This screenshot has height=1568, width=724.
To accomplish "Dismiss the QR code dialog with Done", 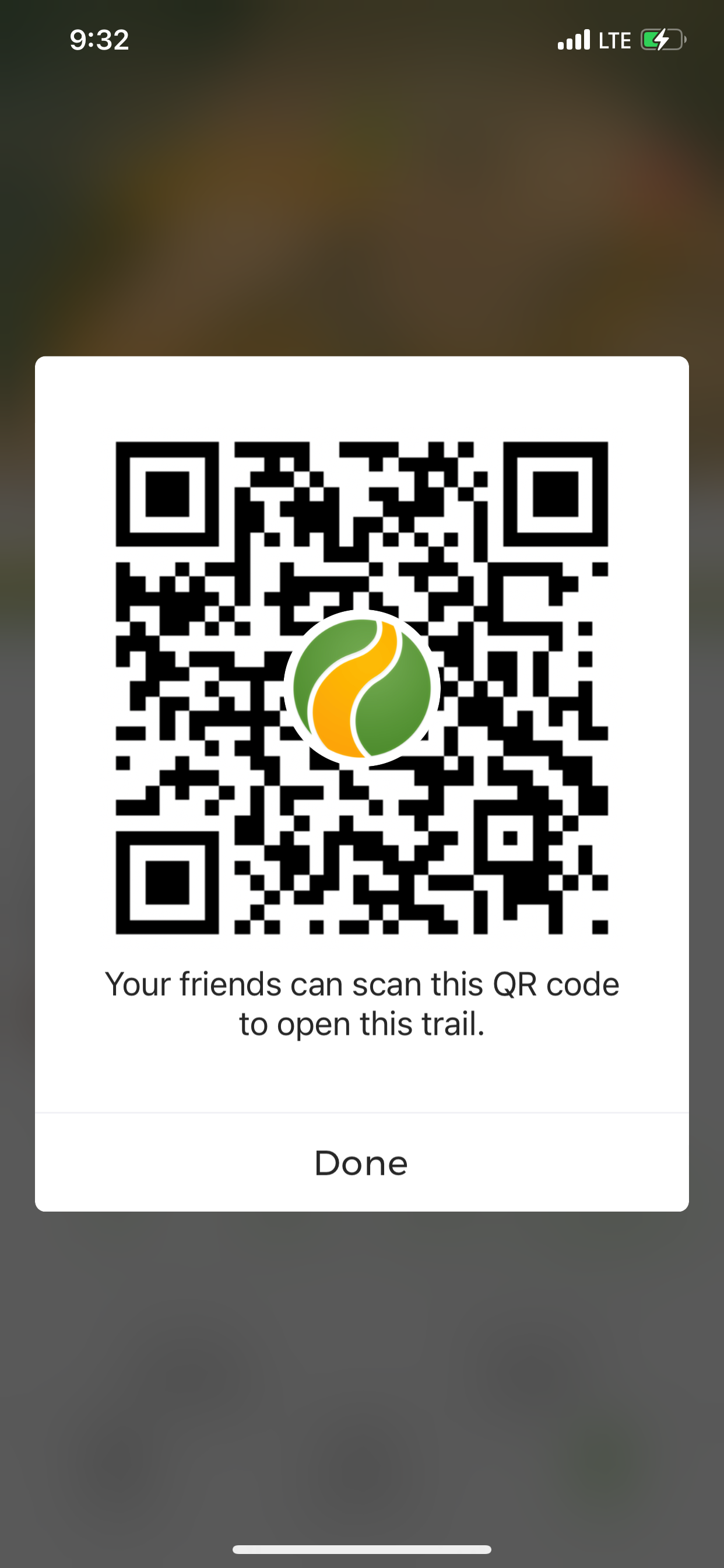I will [361, 1163].
